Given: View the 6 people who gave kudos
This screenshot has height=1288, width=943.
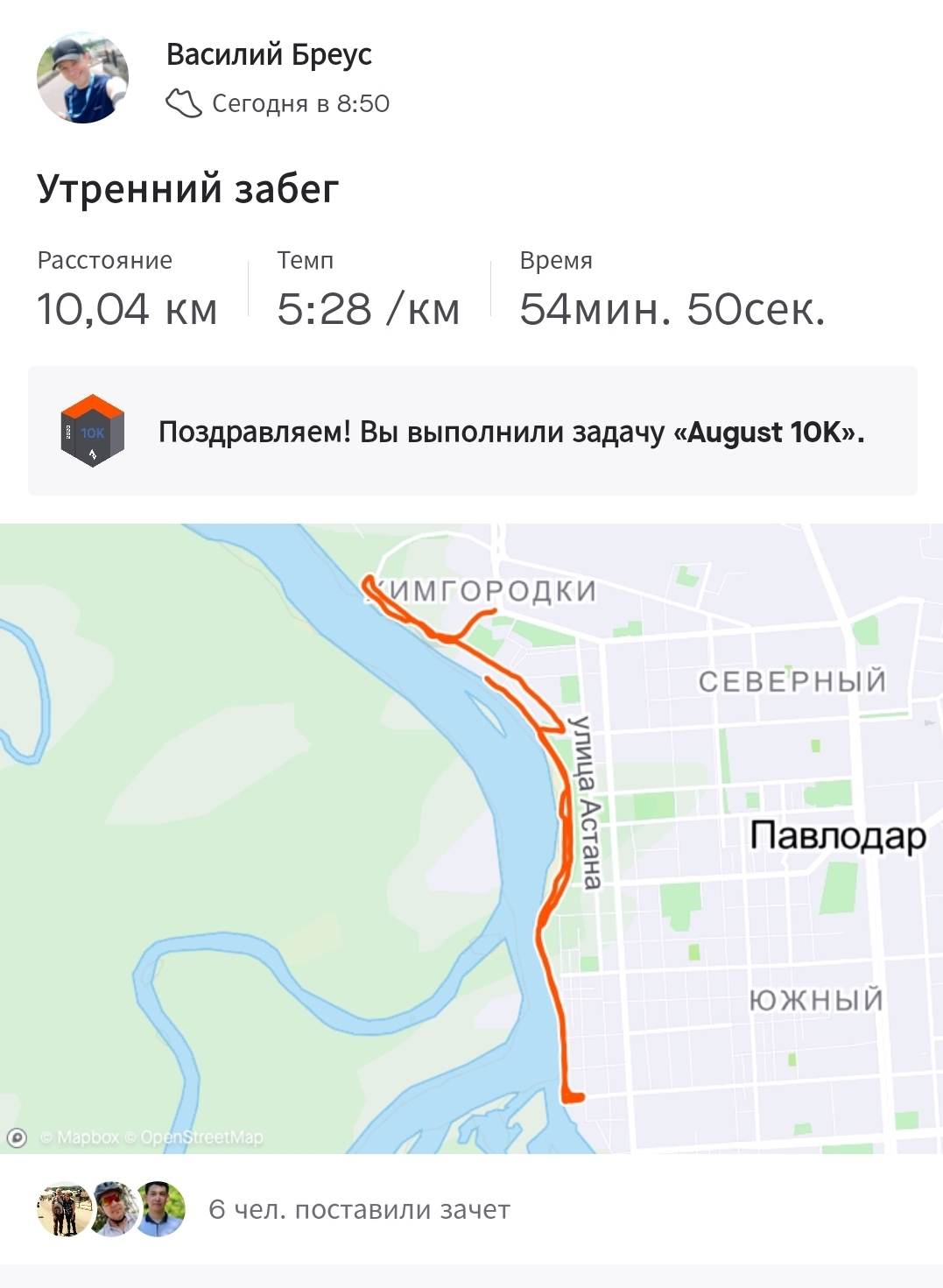Looking at the screenshot, I should 359,1209.
